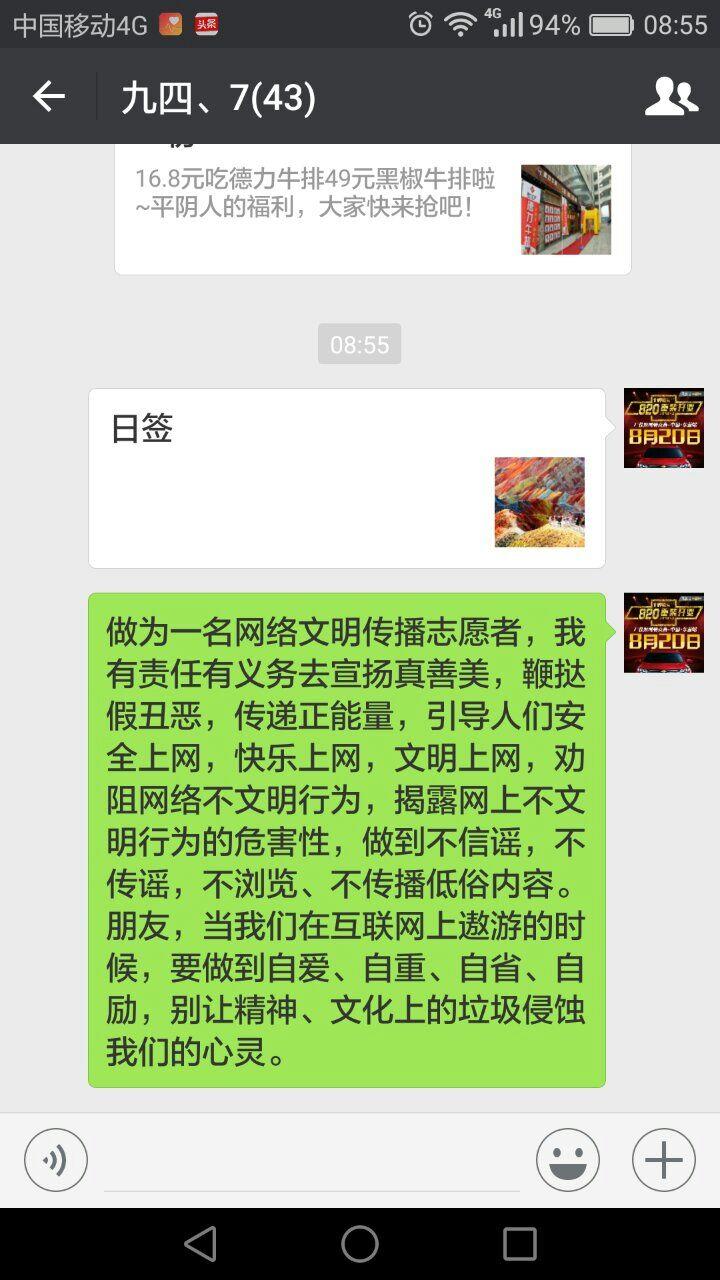This screenshot has width=720, height=1280.
Task: Tap the message text input field
Action: tap(312, 1161)
